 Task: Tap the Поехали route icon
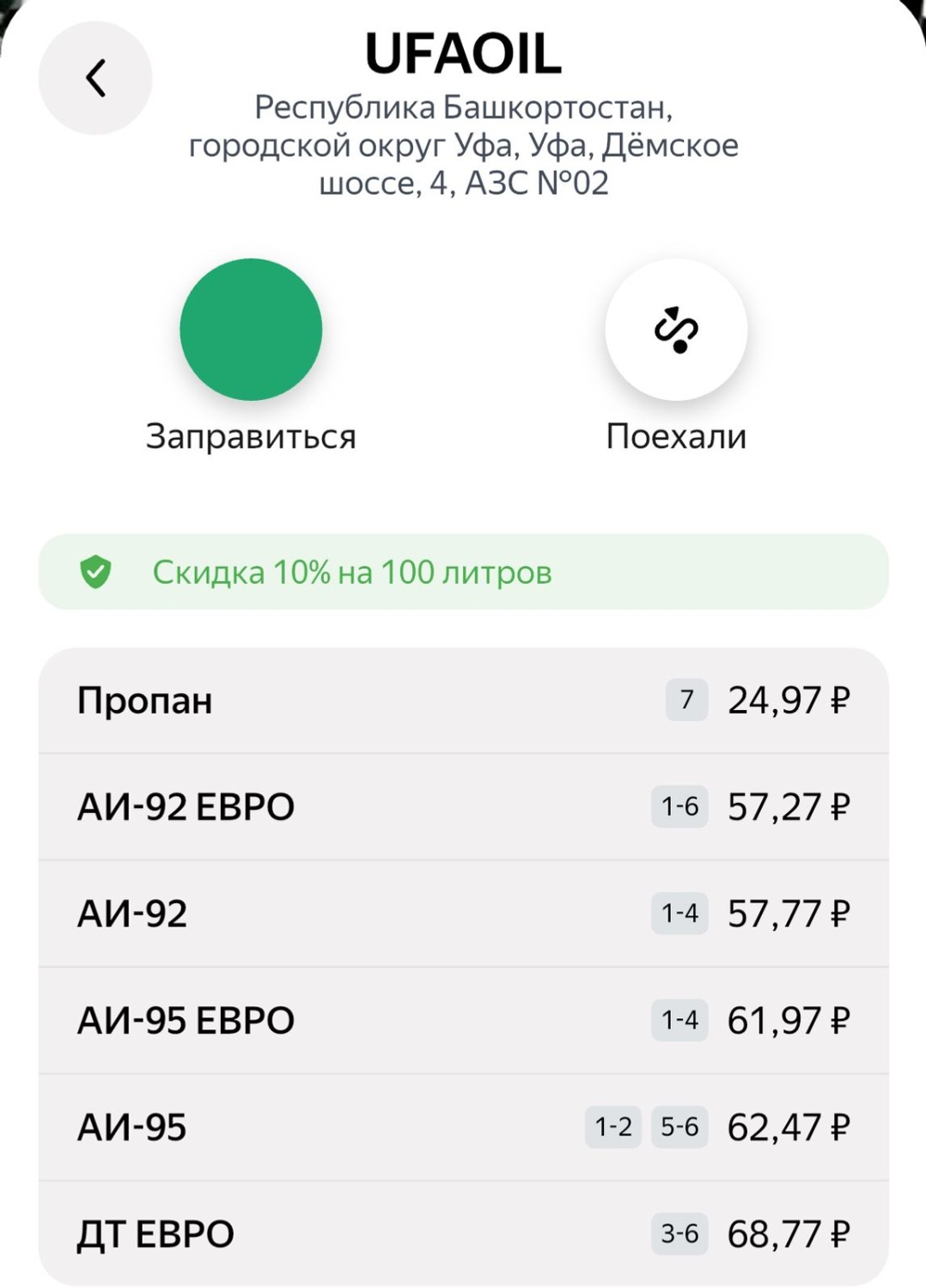tap(678, 330)
